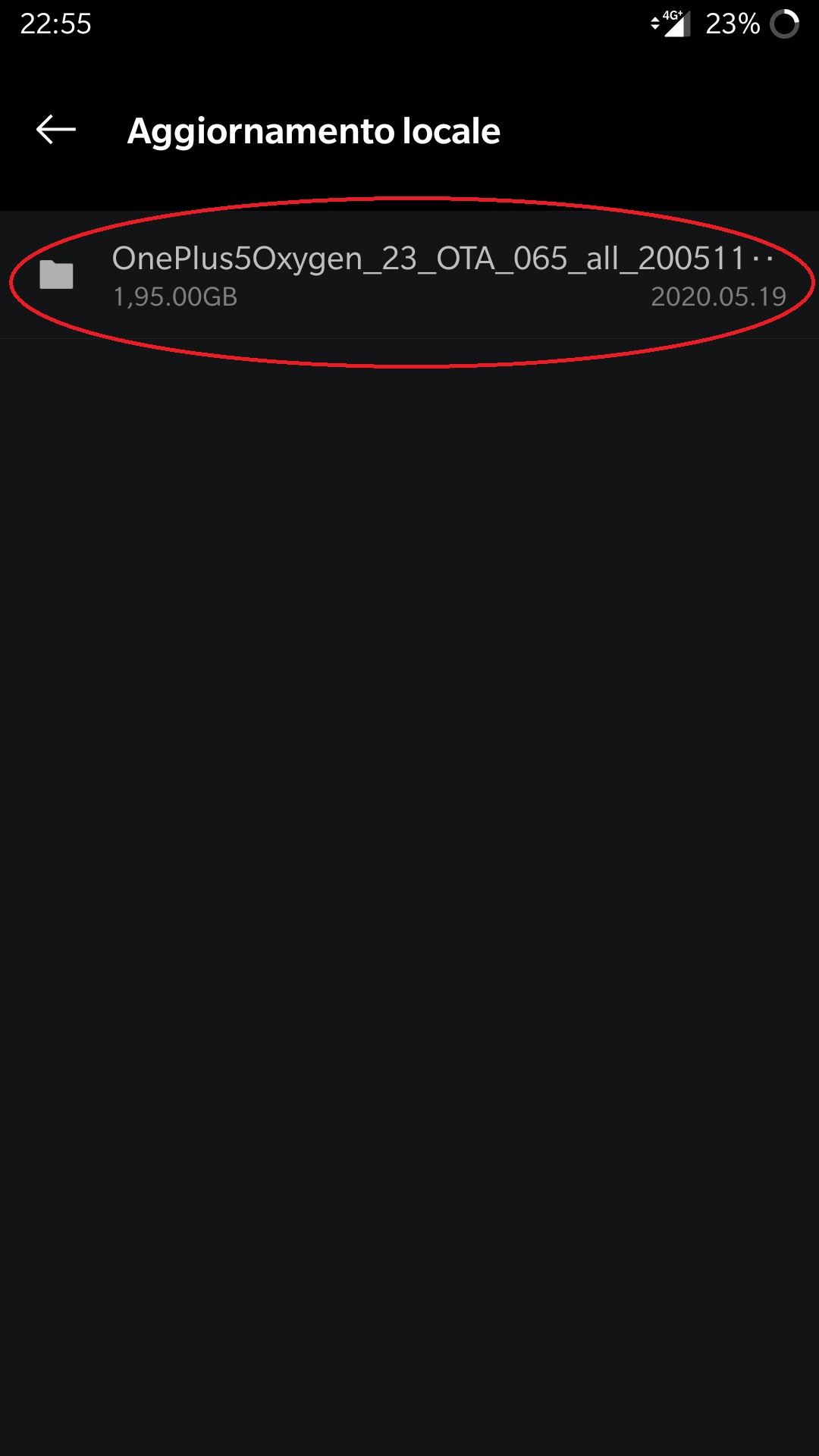The image size is (819, 1456).
Task: Select the OnePlus5Oxygen_23_OTA_065 update file
Action: [x=409, y=275]
